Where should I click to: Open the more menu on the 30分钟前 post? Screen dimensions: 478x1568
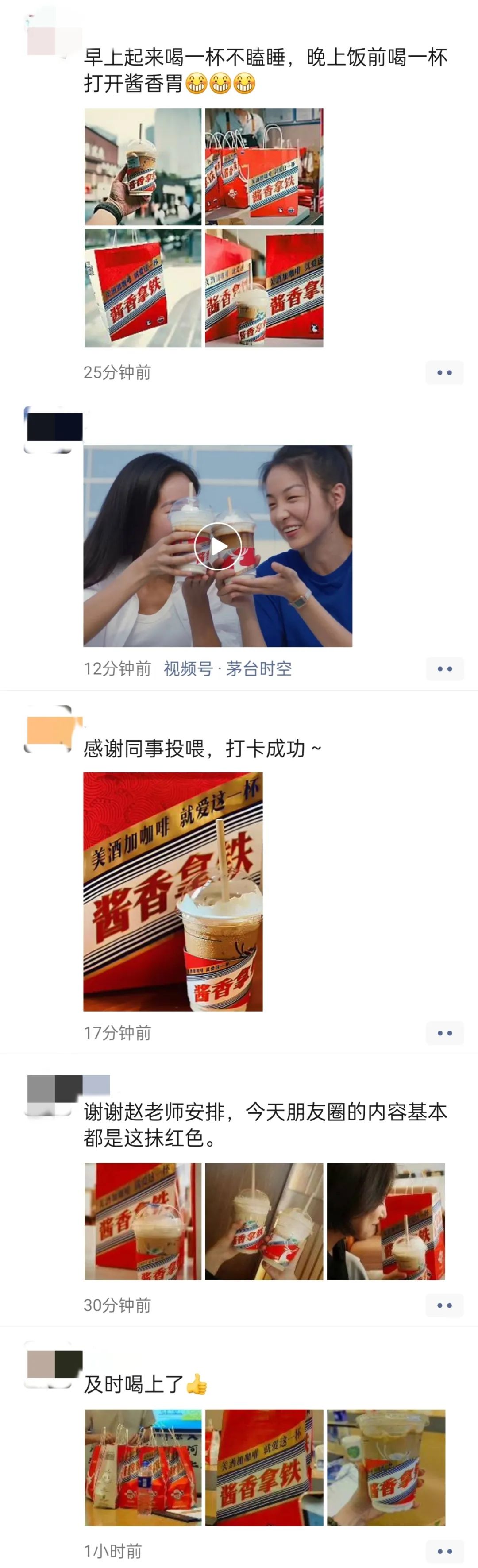click(444, 1305)
